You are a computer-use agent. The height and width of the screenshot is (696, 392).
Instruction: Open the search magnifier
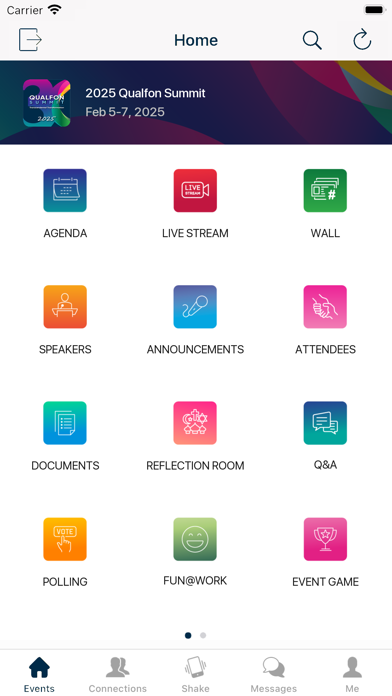click(312, 40)
